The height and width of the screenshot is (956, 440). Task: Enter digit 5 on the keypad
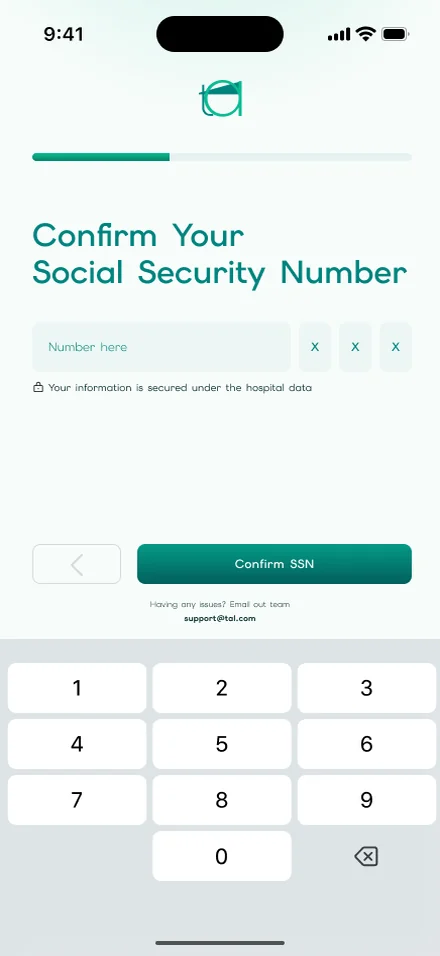tap(222, 744)
